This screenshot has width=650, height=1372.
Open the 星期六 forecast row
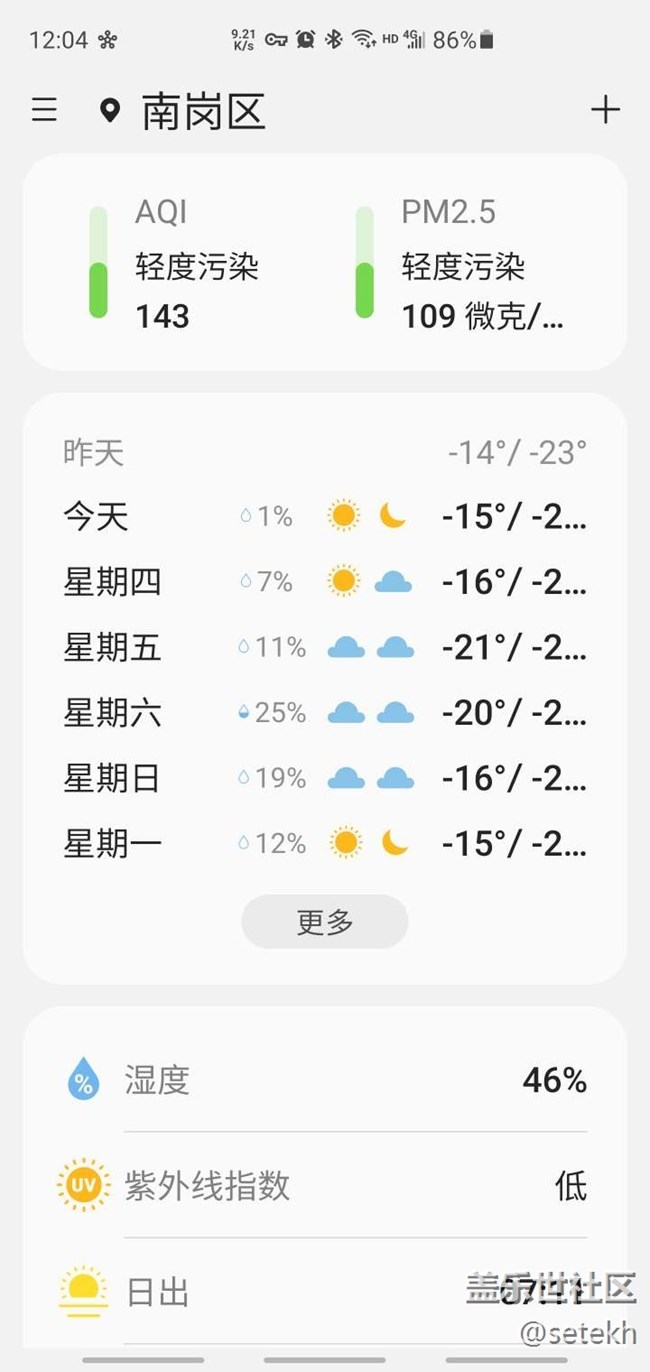(x=325, y=713)
